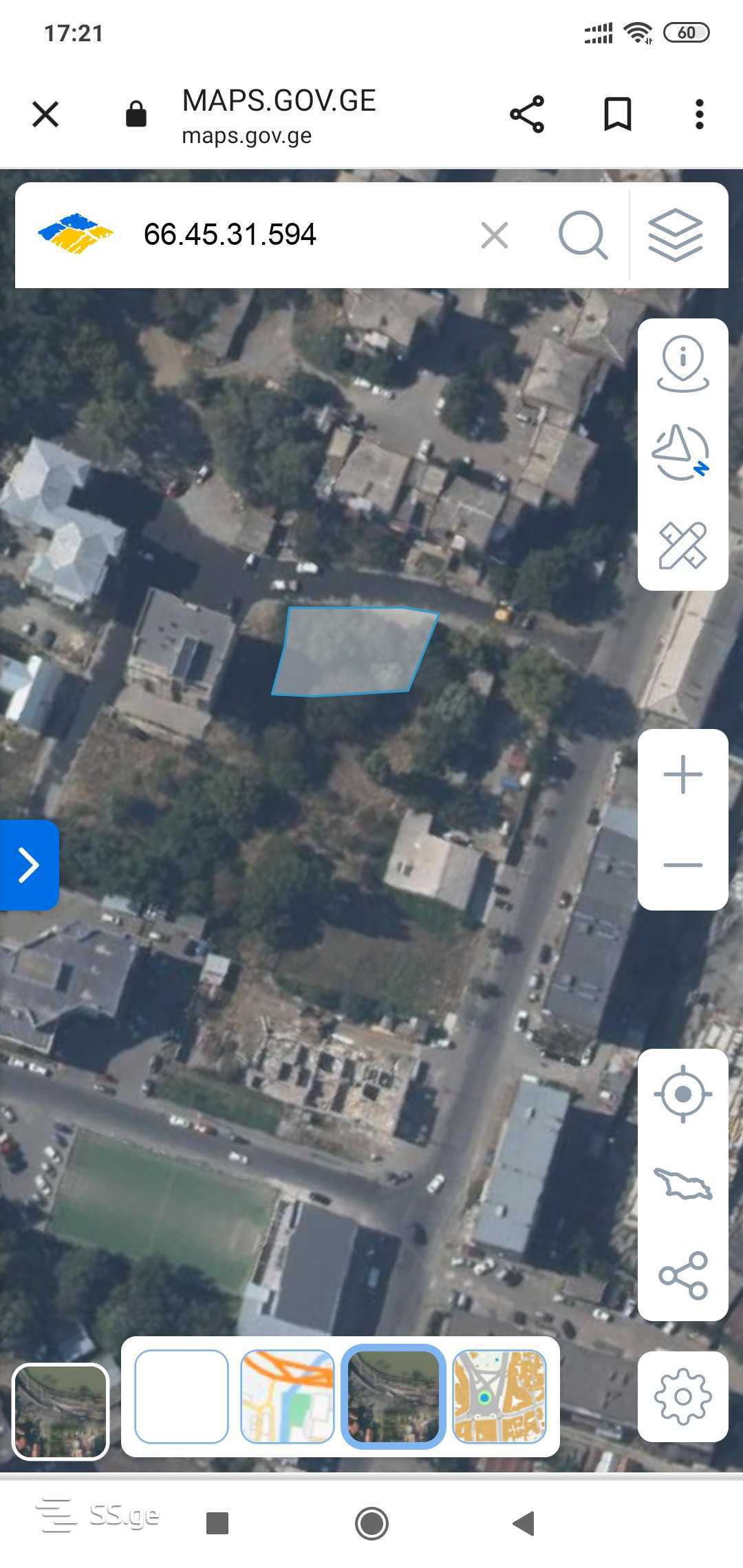Bookmark the maps.gov.ge page
This screenshot has height=1568, width=743.
pyautogui.click(x=617, y=114)
